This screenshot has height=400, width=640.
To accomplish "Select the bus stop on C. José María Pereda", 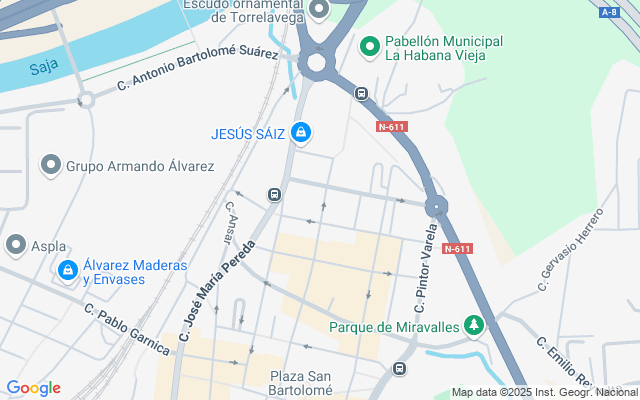I will pyautogui.click(x=273, y=194).
